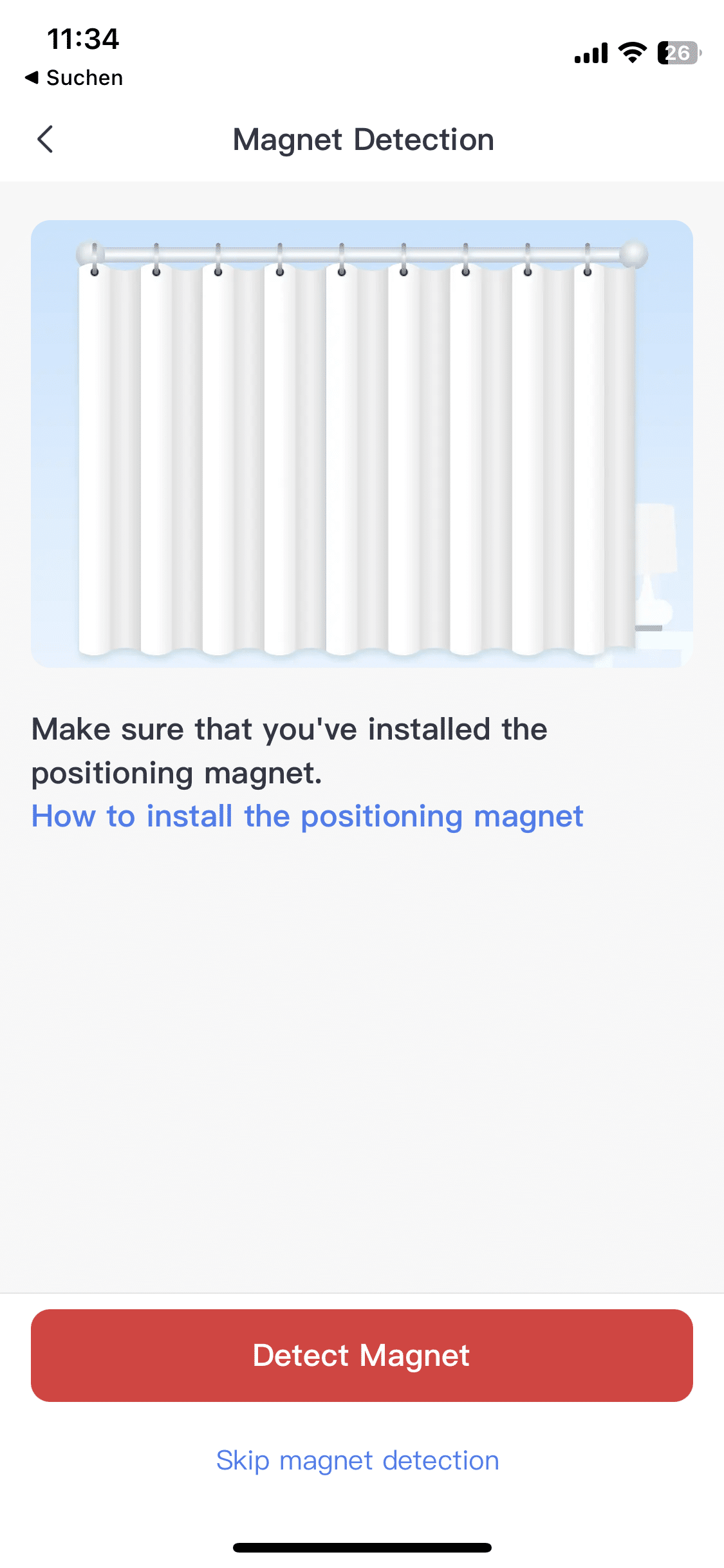Tap the Detect Magnet button
This screenshot has width=724, height=1568.
pyautogui.click(x=362, y=1355)
